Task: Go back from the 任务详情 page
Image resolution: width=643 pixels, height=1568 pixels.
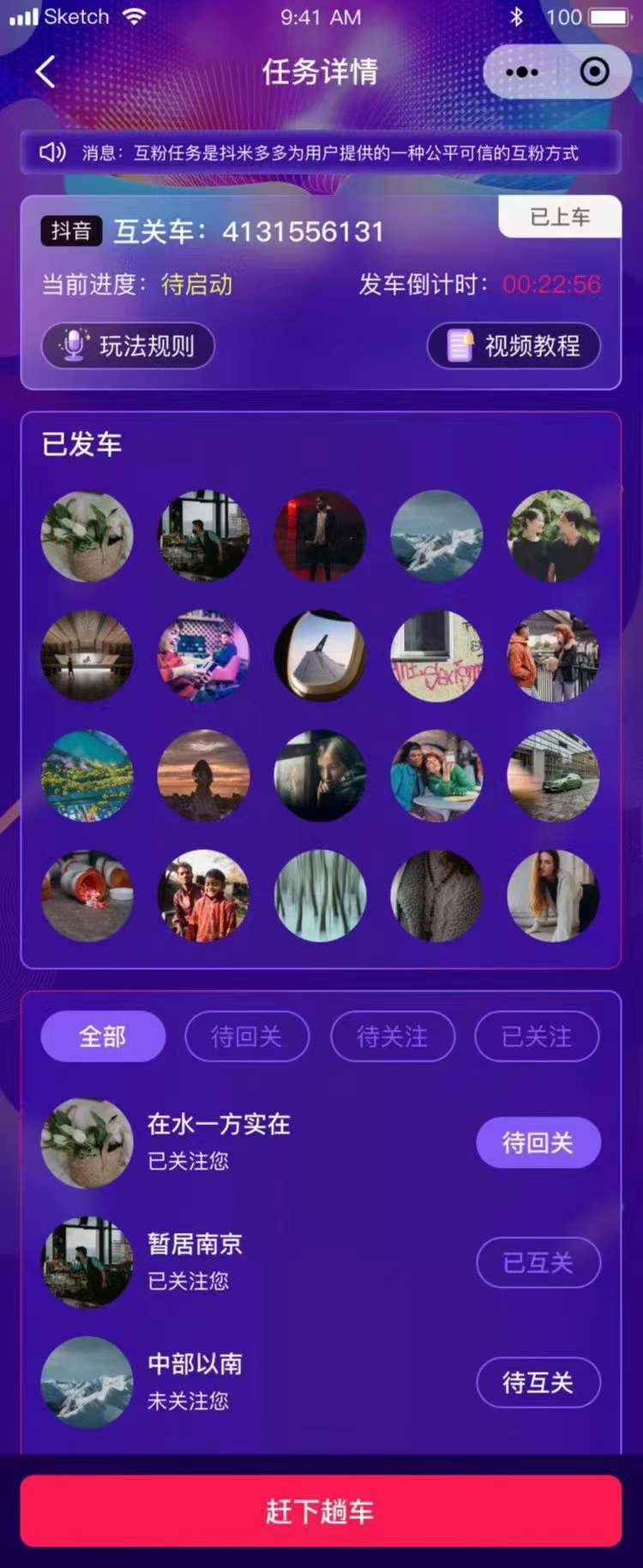Action: [x=46, y=72]
